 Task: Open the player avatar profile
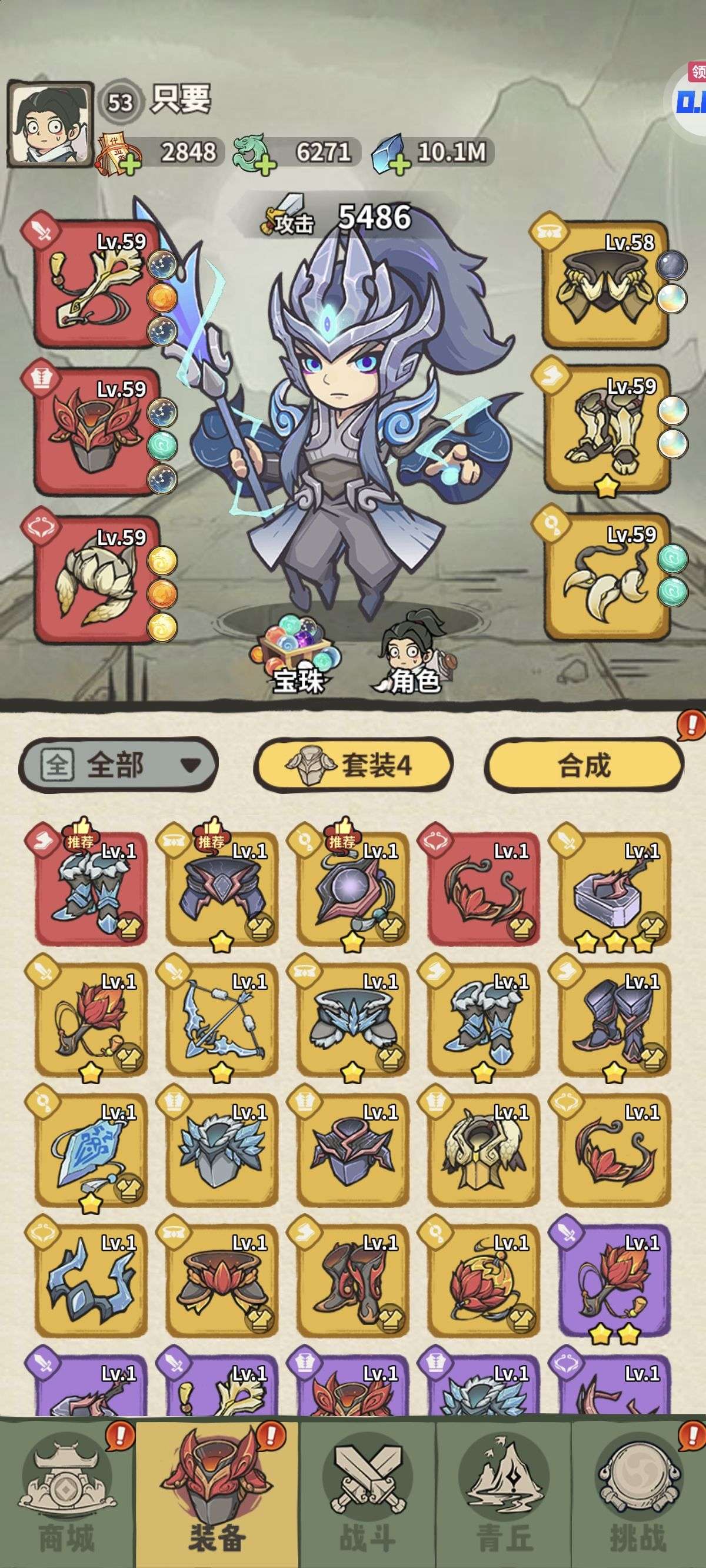(50, 125)
